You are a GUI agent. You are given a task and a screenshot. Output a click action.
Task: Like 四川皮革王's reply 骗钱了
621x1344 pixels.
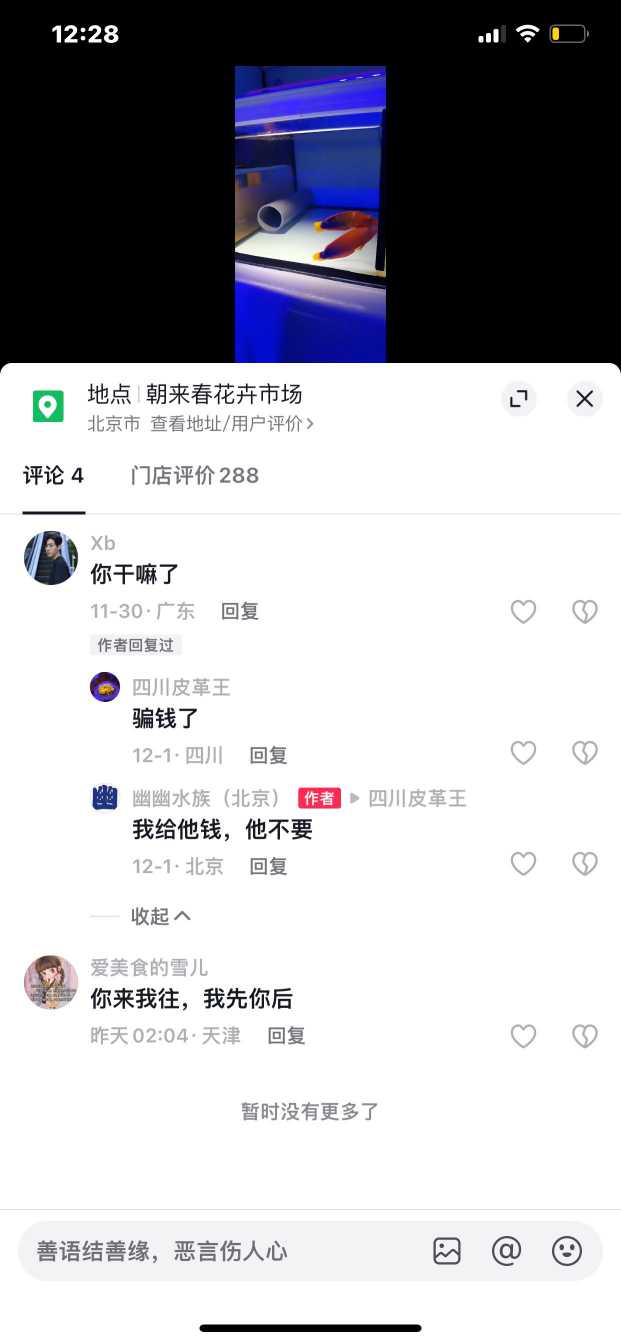(x=523, y=753)
